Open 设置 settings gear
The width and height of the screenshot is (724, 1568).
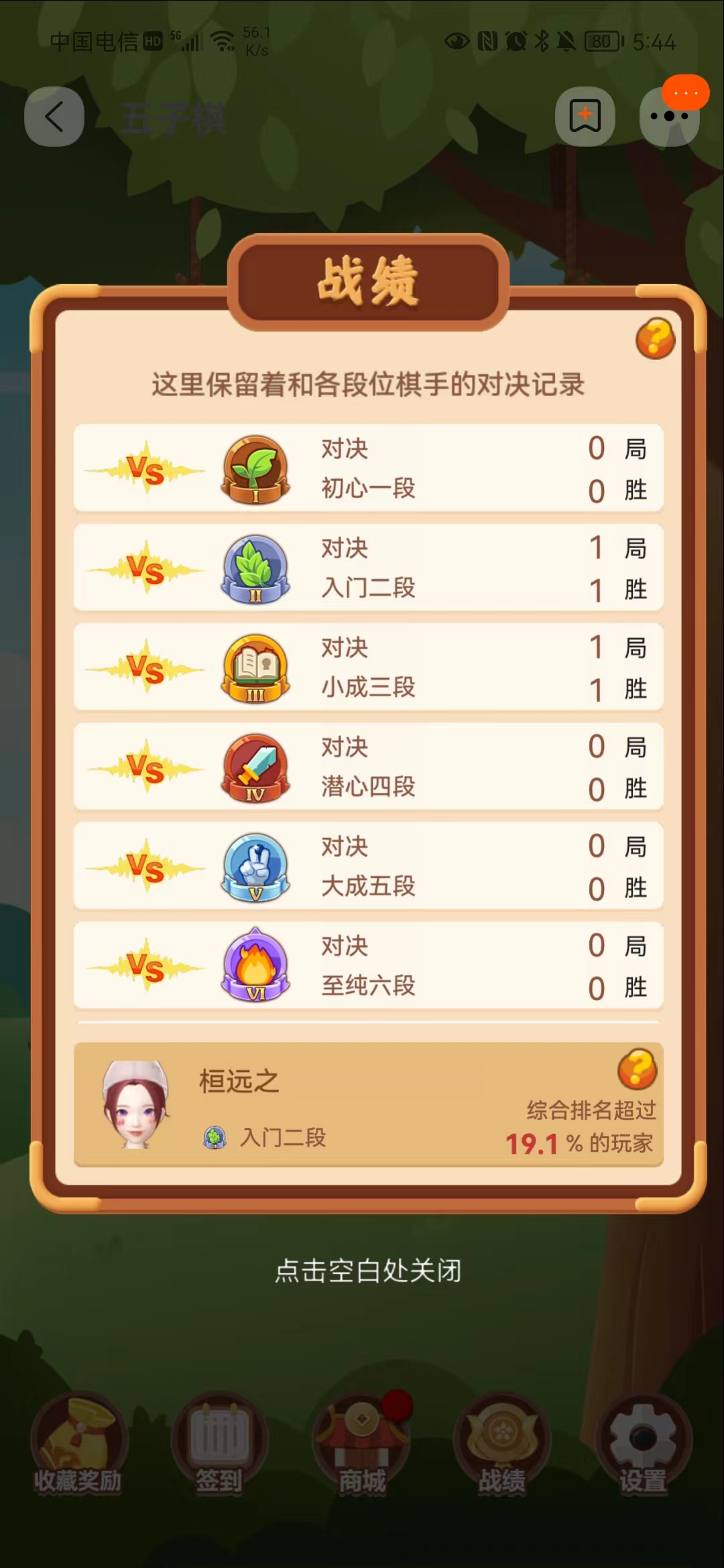tap(643, 1444)
